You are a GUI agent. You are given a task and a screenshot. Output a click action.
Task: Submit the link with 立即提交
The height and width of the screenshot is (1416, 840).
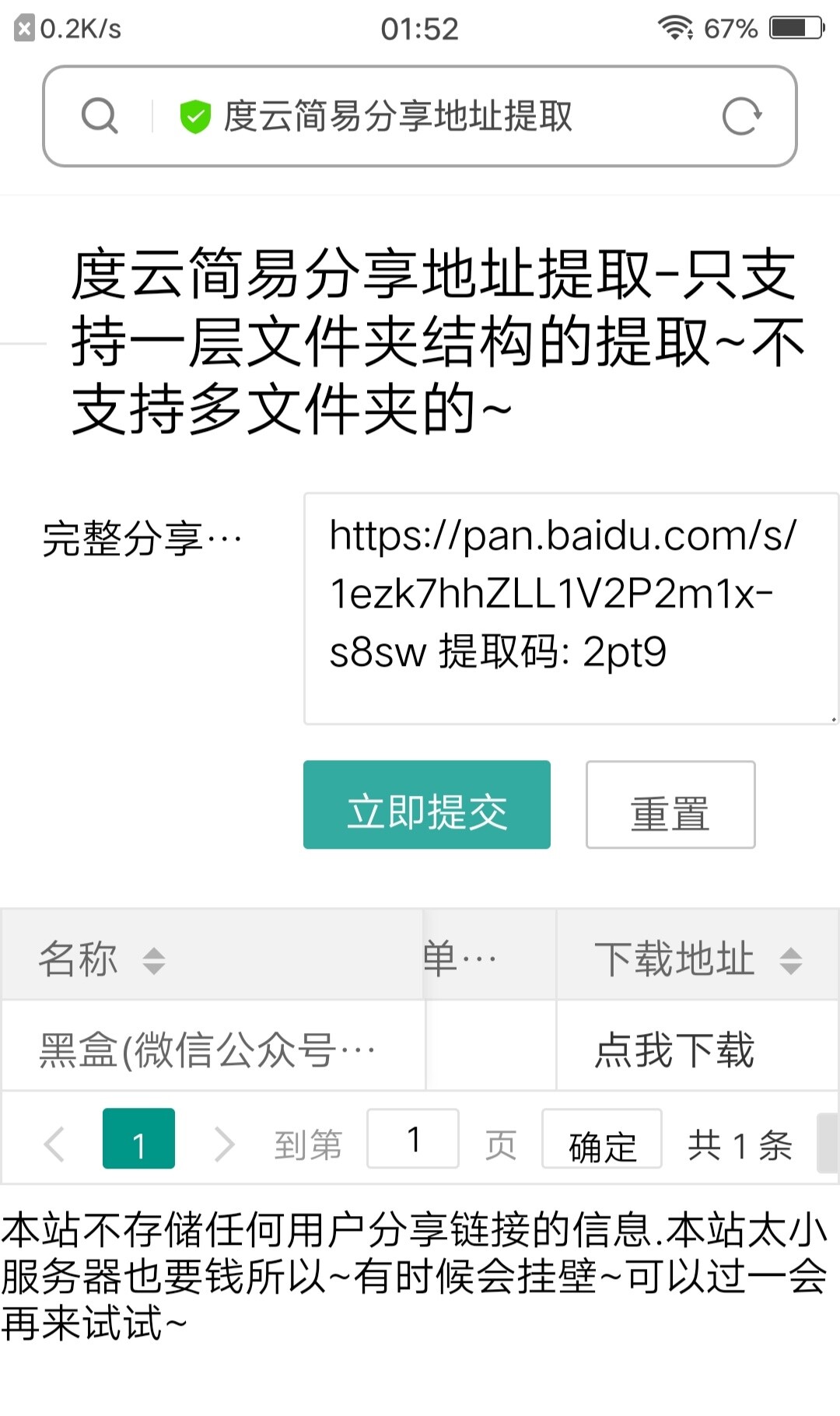427,804
